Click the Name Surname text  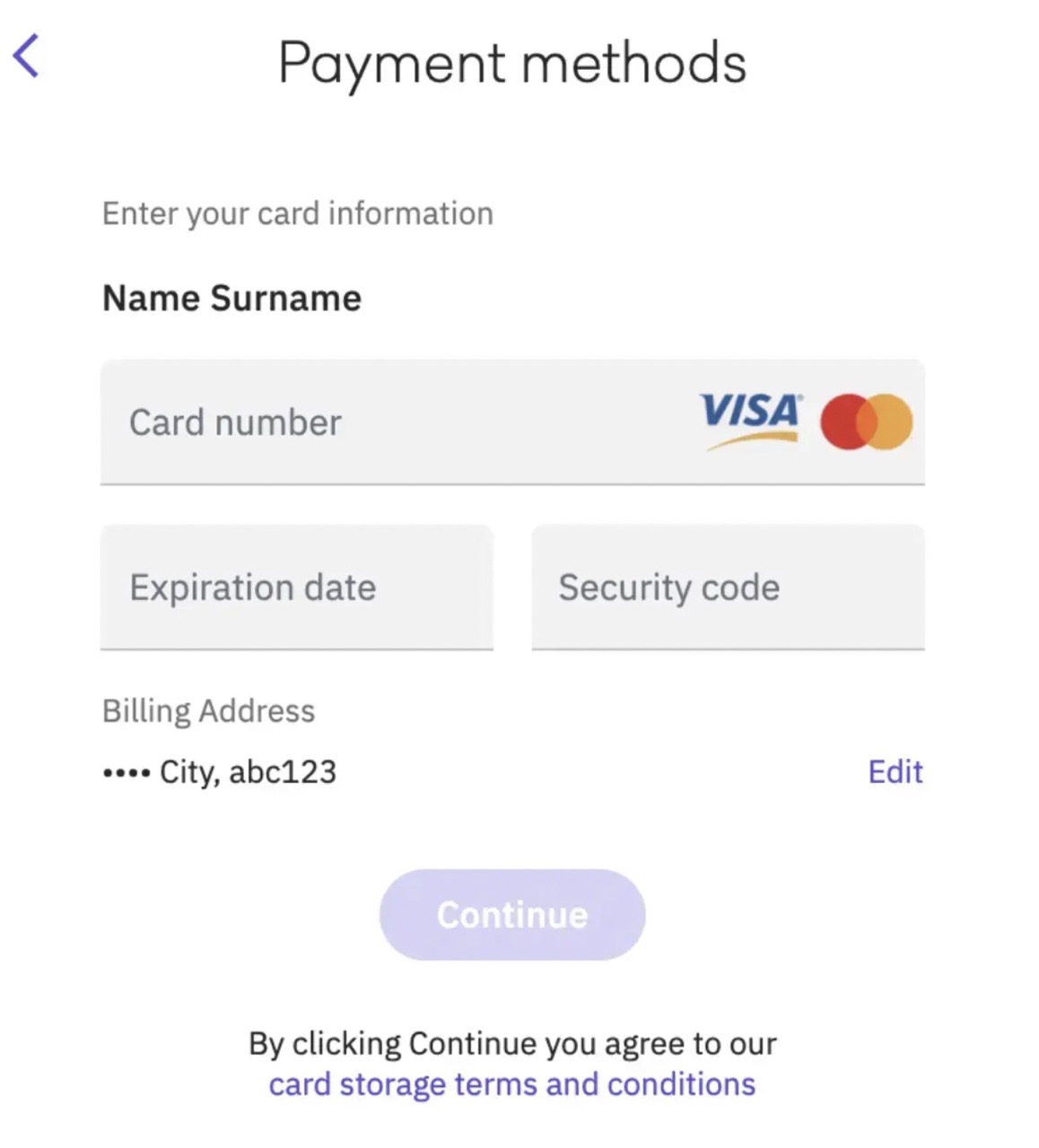tap(231, 298)
